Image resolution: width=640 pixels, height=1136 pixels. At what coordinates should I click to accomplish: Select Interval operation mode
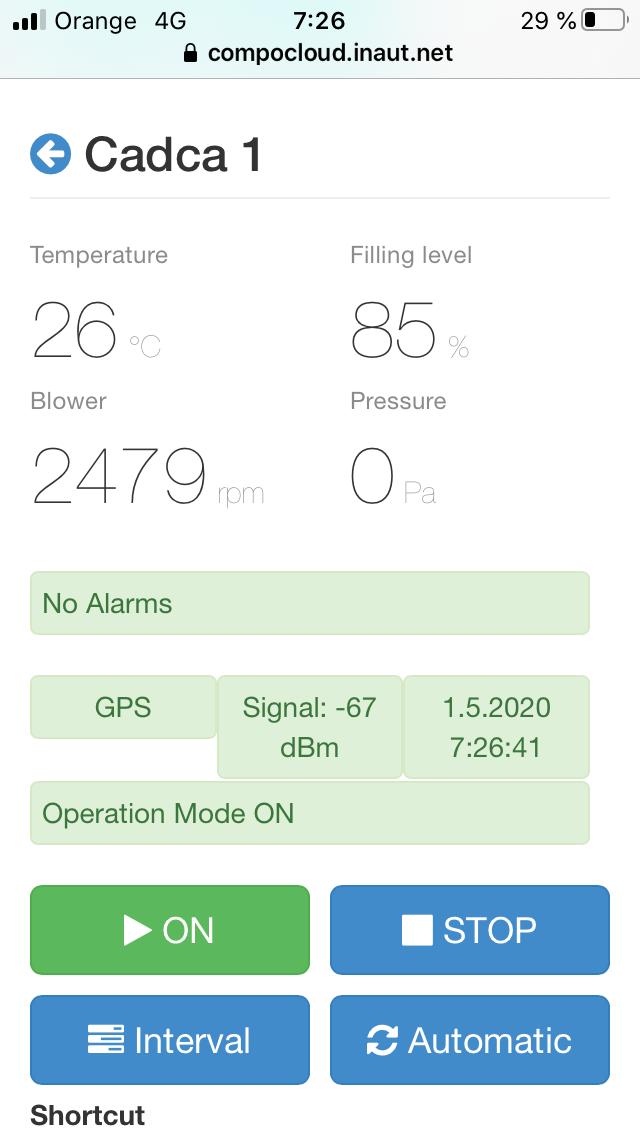pyautogui.click(x=170, y=1040)
